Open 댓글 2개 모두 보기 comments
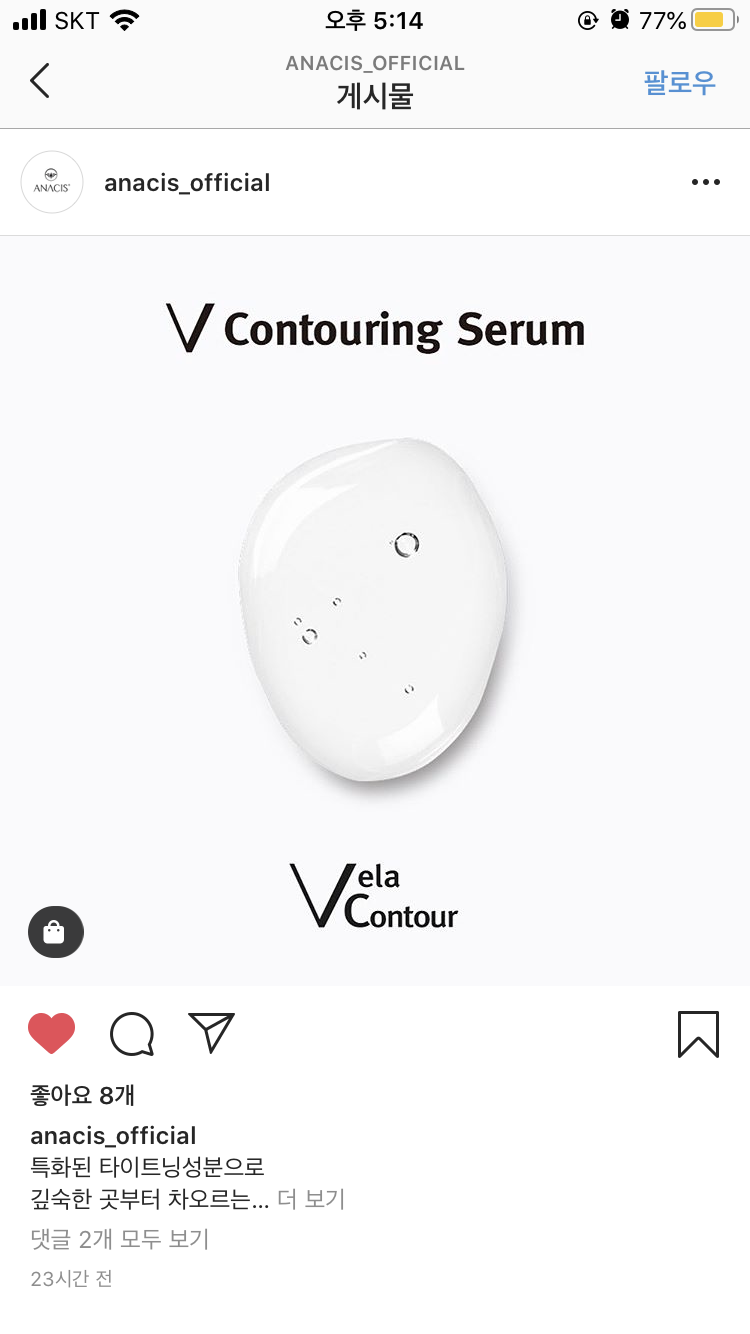750x1334 pixels. (120, 1239)
